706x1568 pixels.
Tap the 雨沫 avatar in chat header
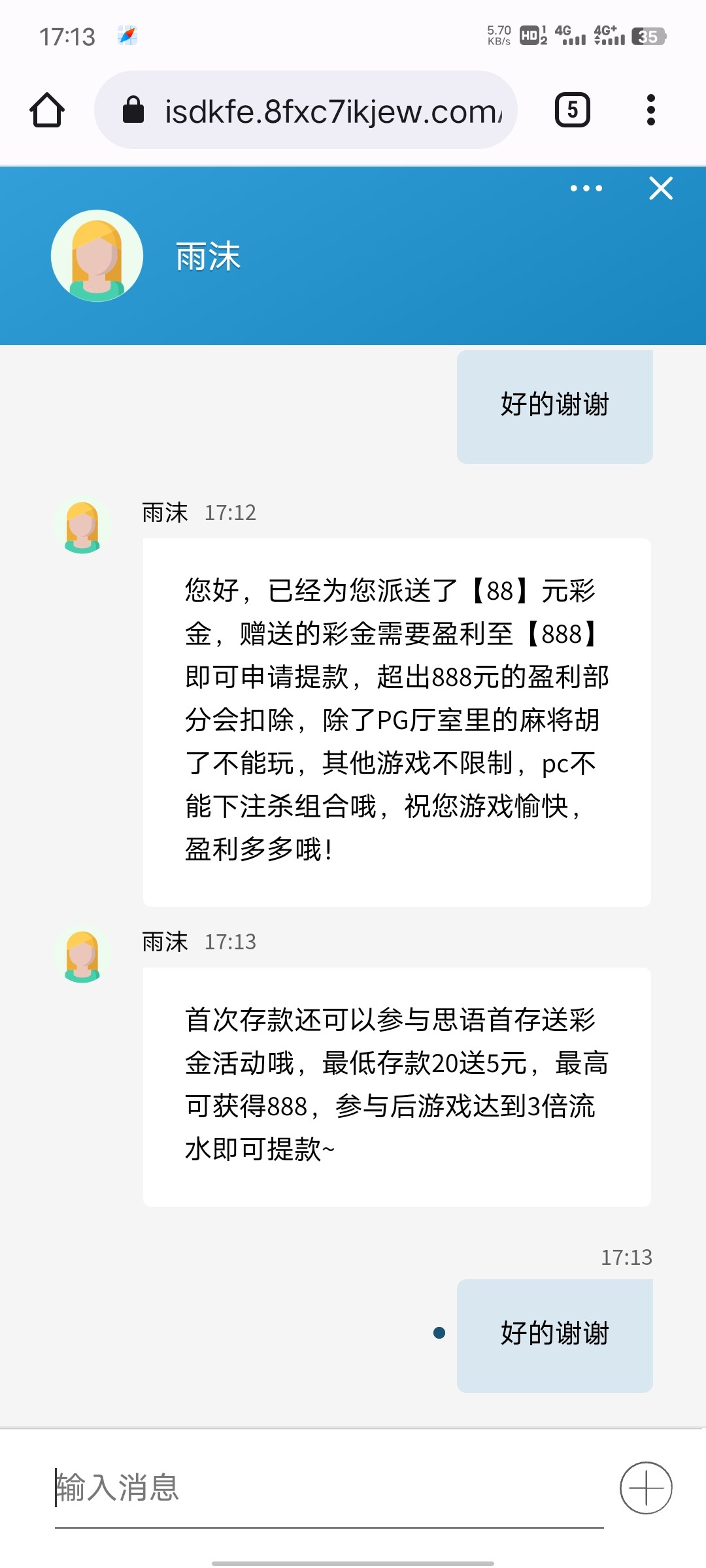tap(98, 256)
